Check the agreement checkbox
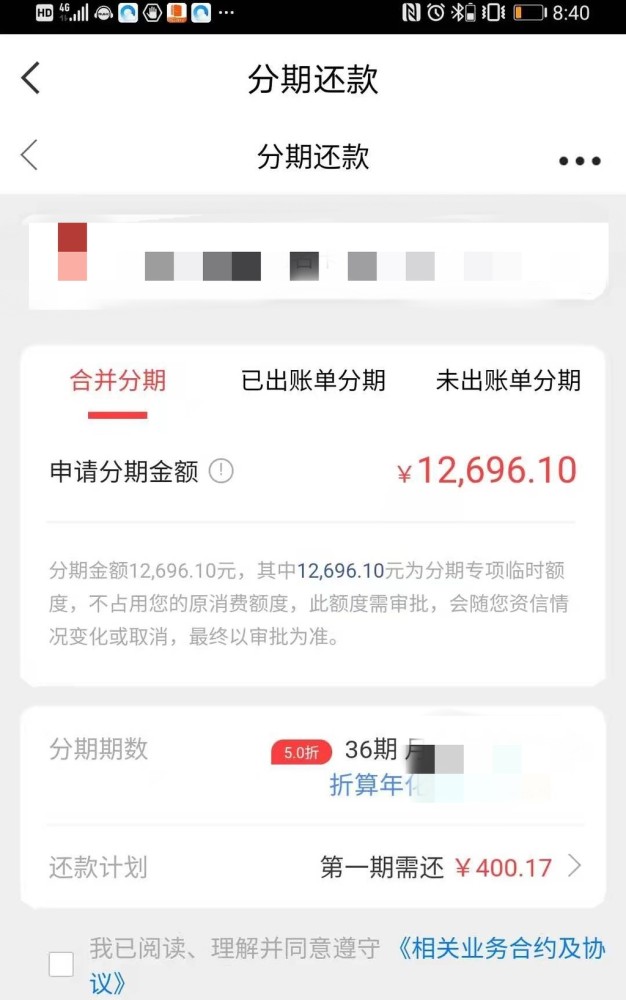The height and width of the screenshot is (1000, 626). coord(62,964)
